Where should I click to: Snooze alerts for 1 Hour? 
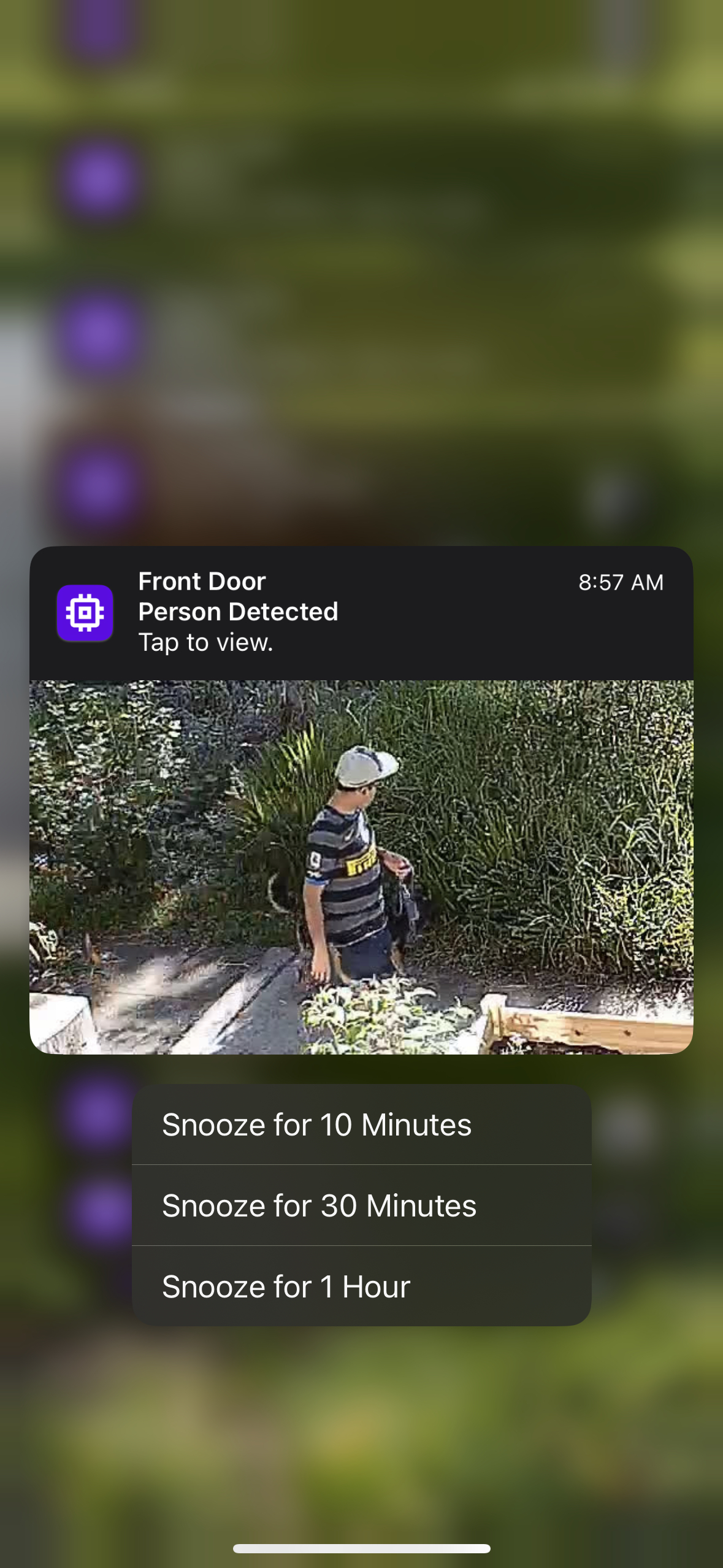coord(361,1286)
